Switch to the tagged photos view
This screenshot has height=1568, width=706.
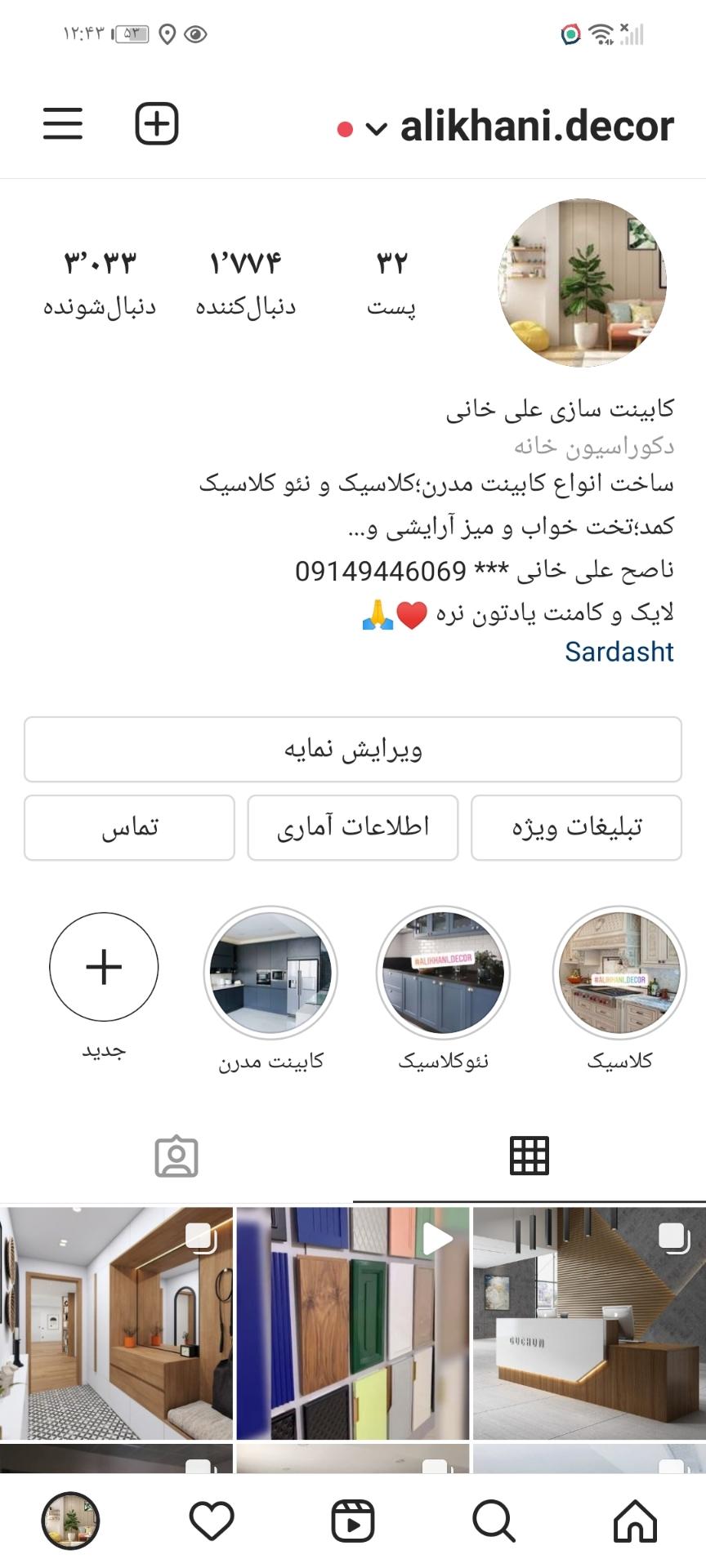pyautogui.click(x=176, y=1156)
